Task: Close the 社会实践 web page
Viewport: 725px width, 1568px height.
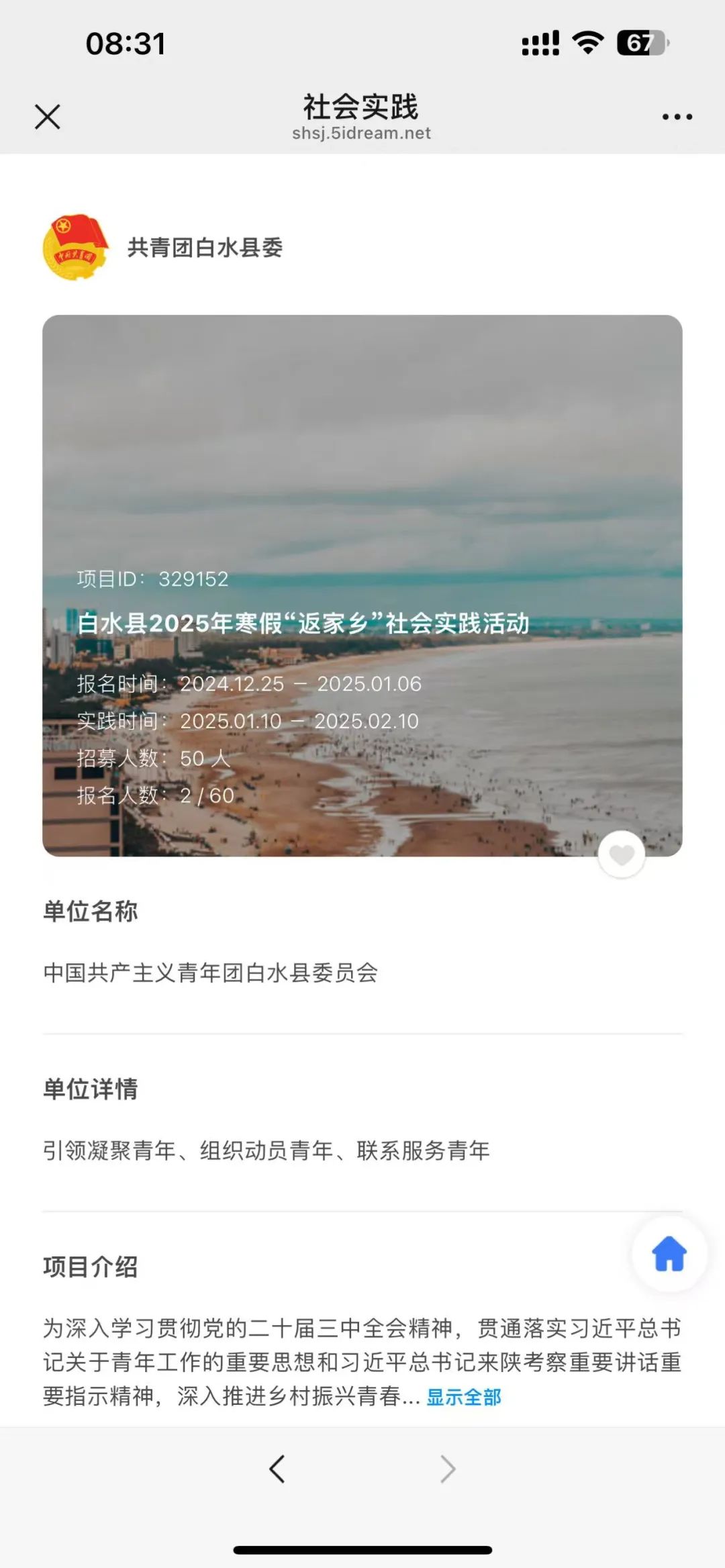Action: [x=48, y=117]
